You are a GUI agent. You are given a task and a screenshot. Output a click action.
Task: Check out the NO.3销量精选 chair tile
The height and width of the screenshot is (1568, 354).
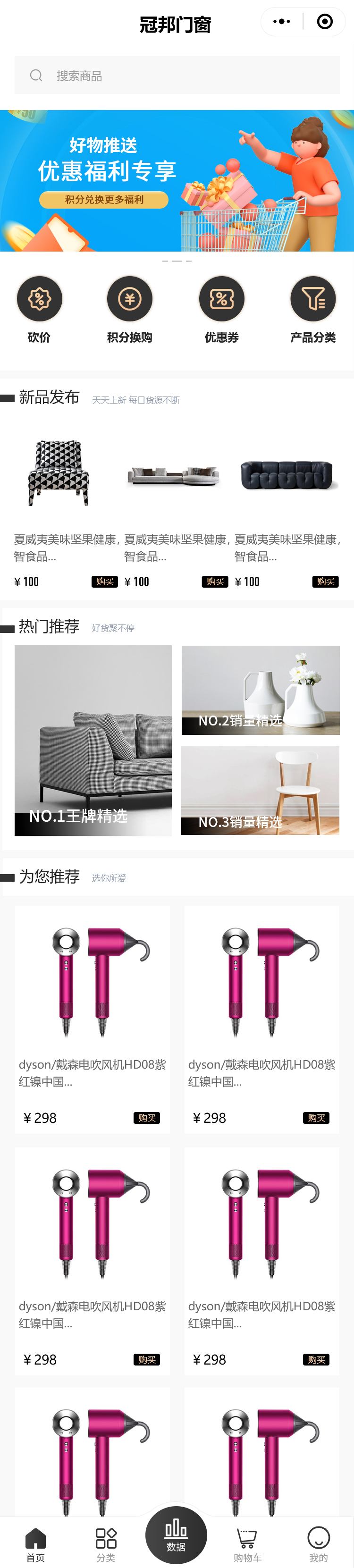(x=261, y=790)
